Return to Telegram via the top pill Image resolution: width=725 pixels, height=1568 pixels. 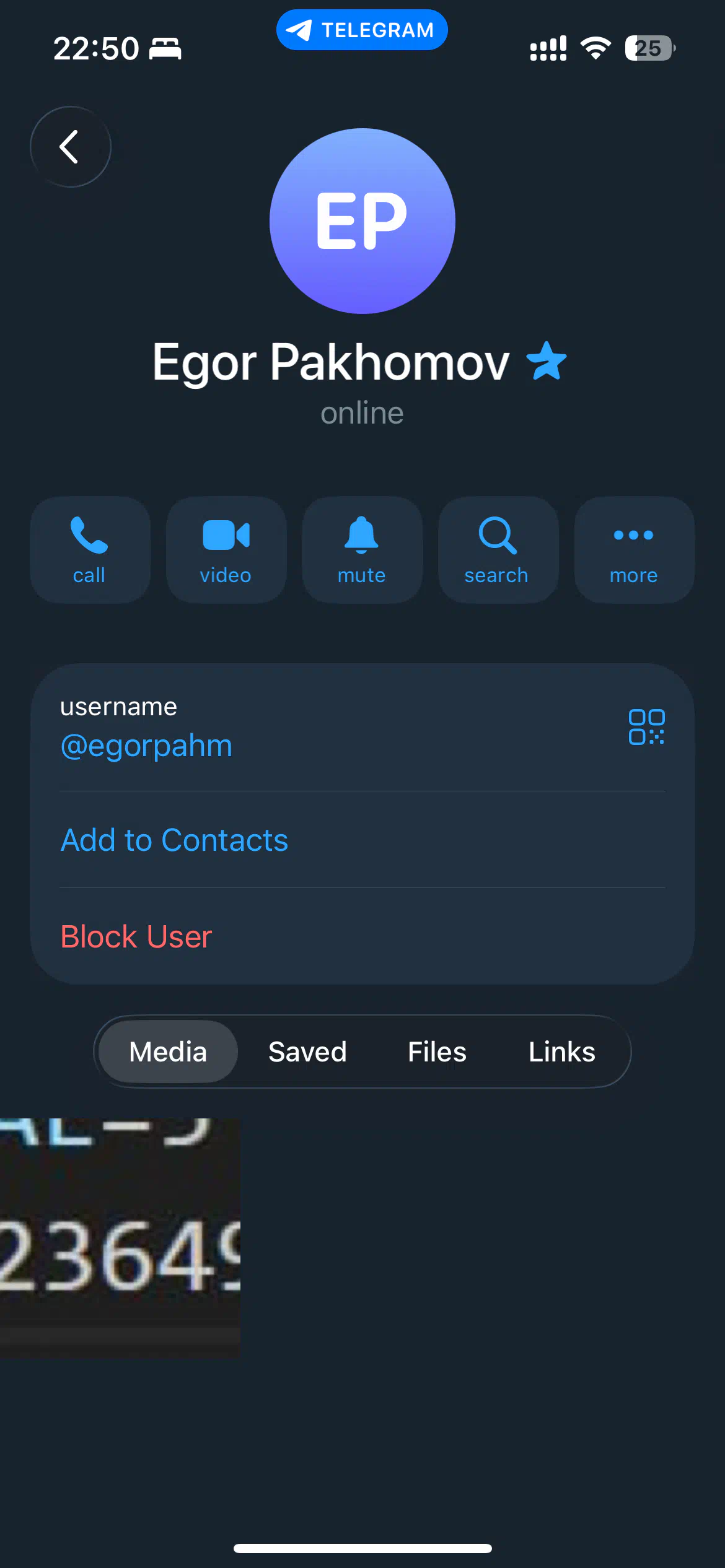(362, 30)
